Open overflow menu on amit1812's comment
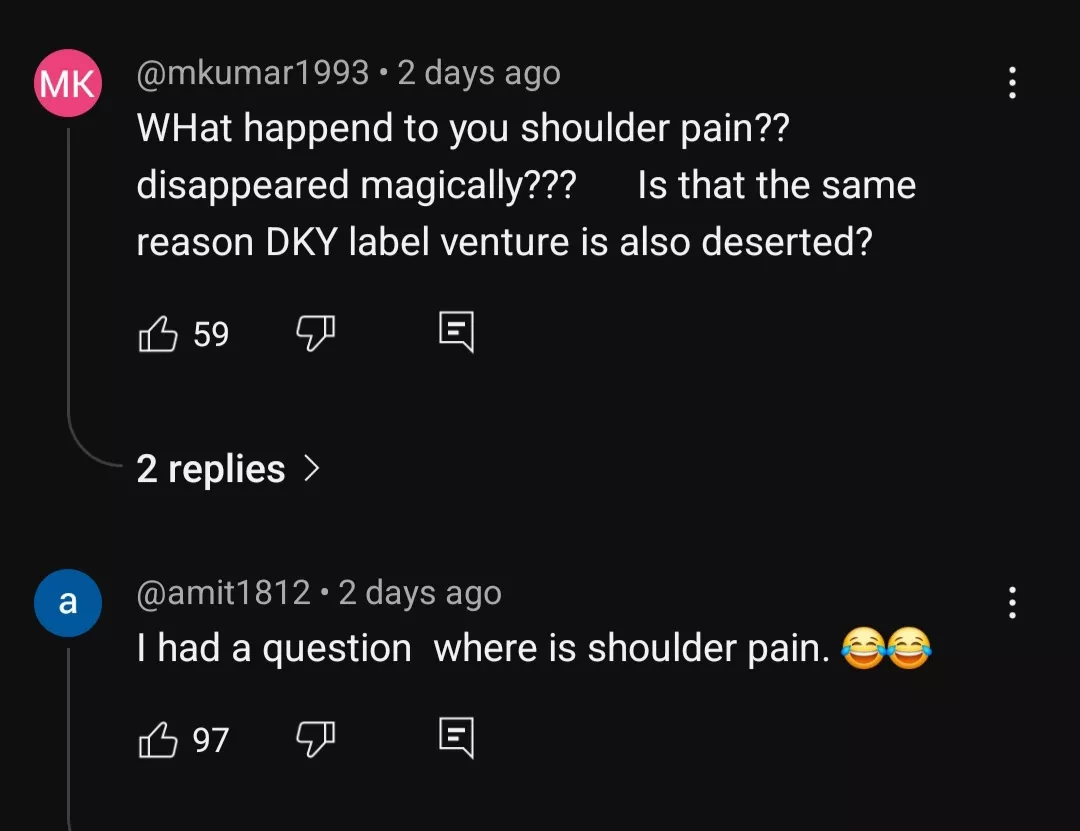The width and height of the screenshot is (1080, 831). click(x=1012, y=602)
